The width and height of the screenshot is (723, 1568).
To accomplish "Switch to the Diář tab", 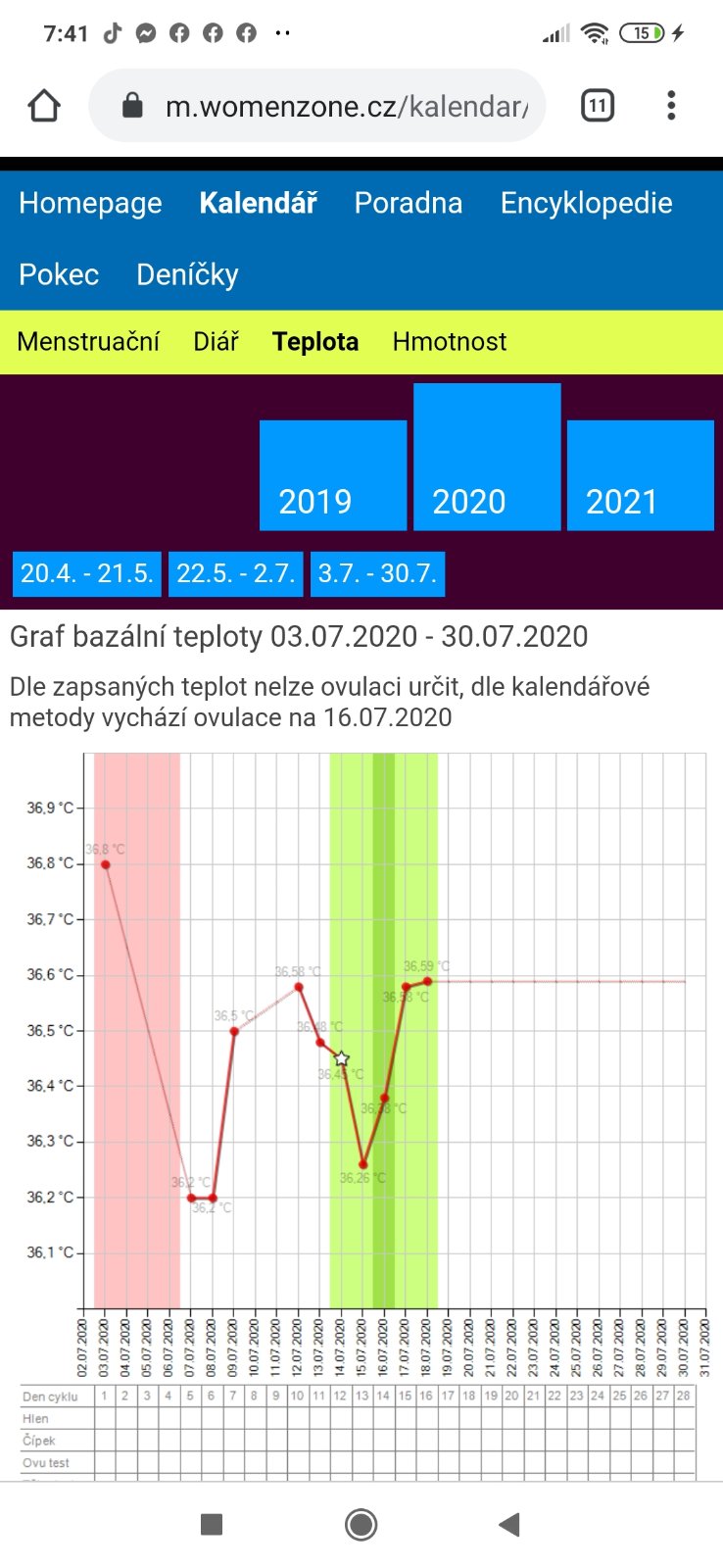I will (x=217, y=341).
